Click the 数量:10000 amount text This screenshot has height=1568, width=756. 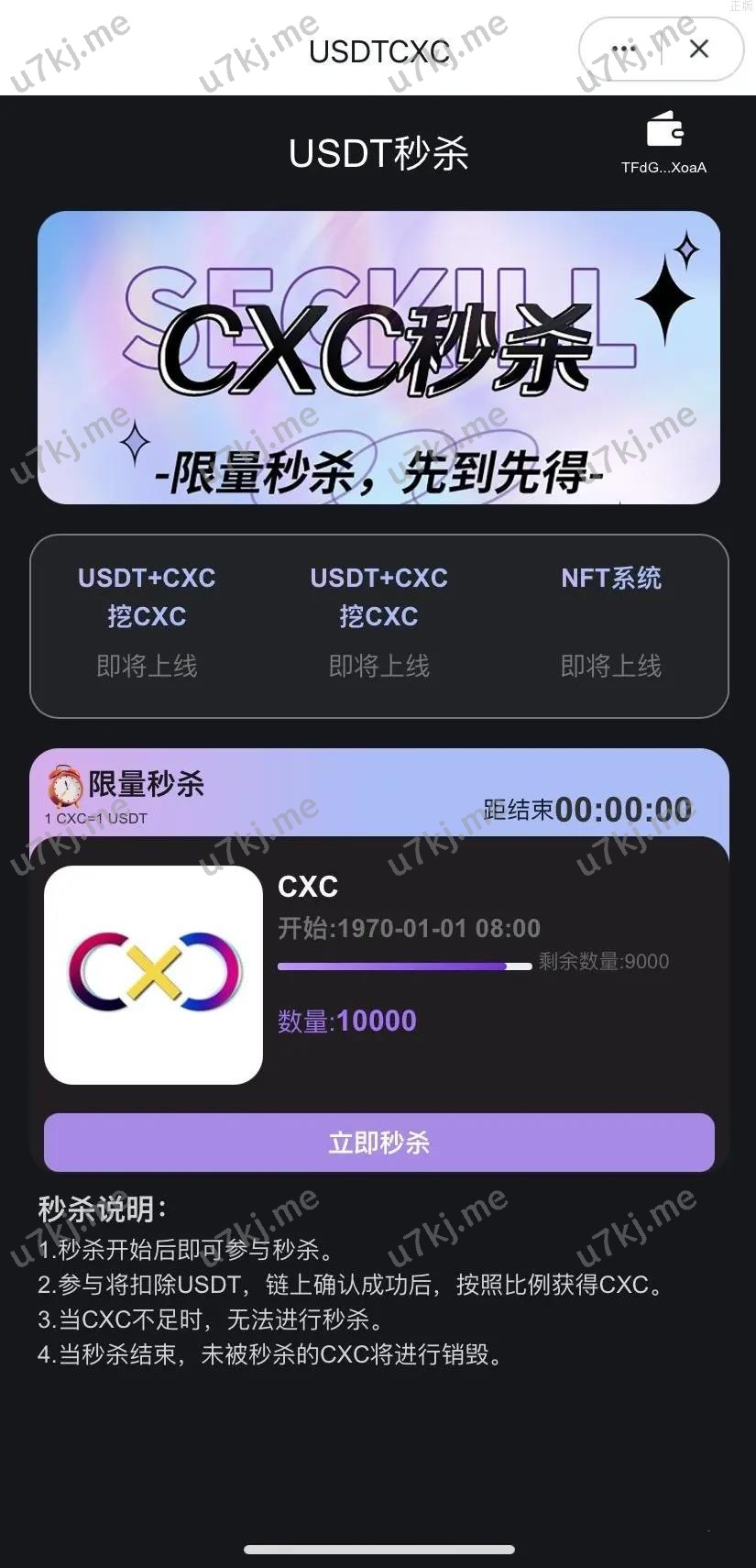click(x=345, y=1021)
